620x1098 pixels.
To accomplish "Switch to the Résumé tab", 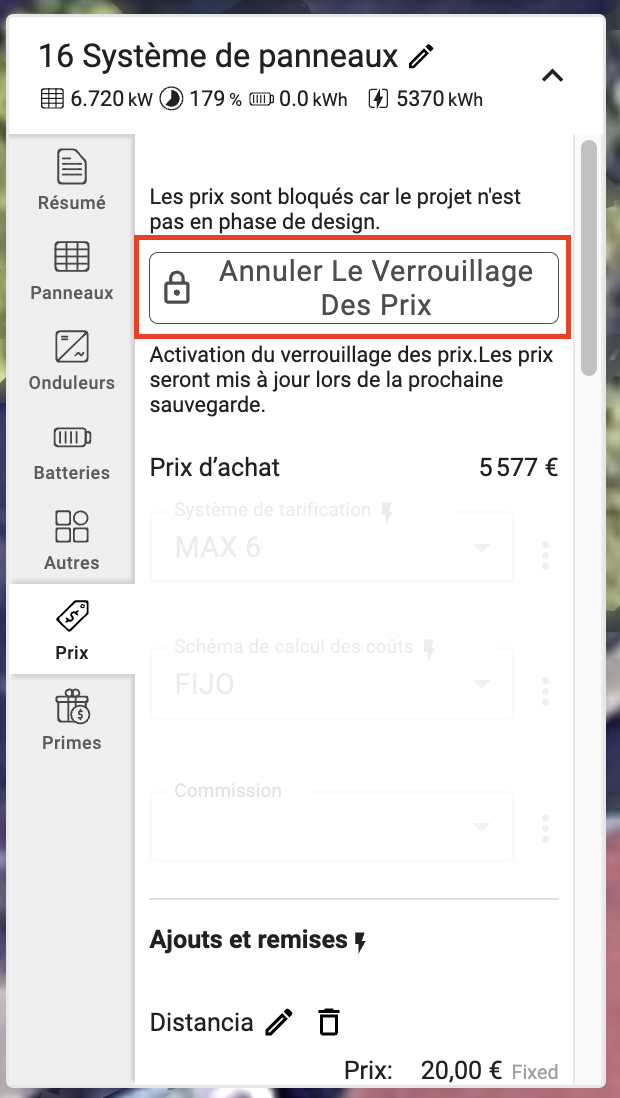I will pos(72,180).
